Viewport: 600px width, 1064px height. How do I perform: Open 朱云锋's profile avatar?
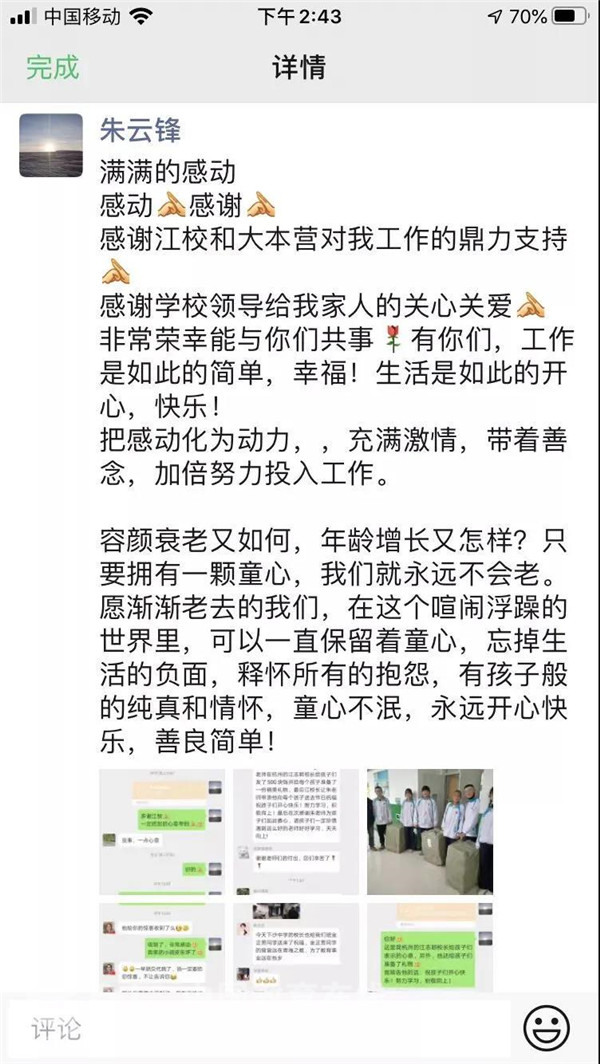pyautogui.click(x=51, y=145)
